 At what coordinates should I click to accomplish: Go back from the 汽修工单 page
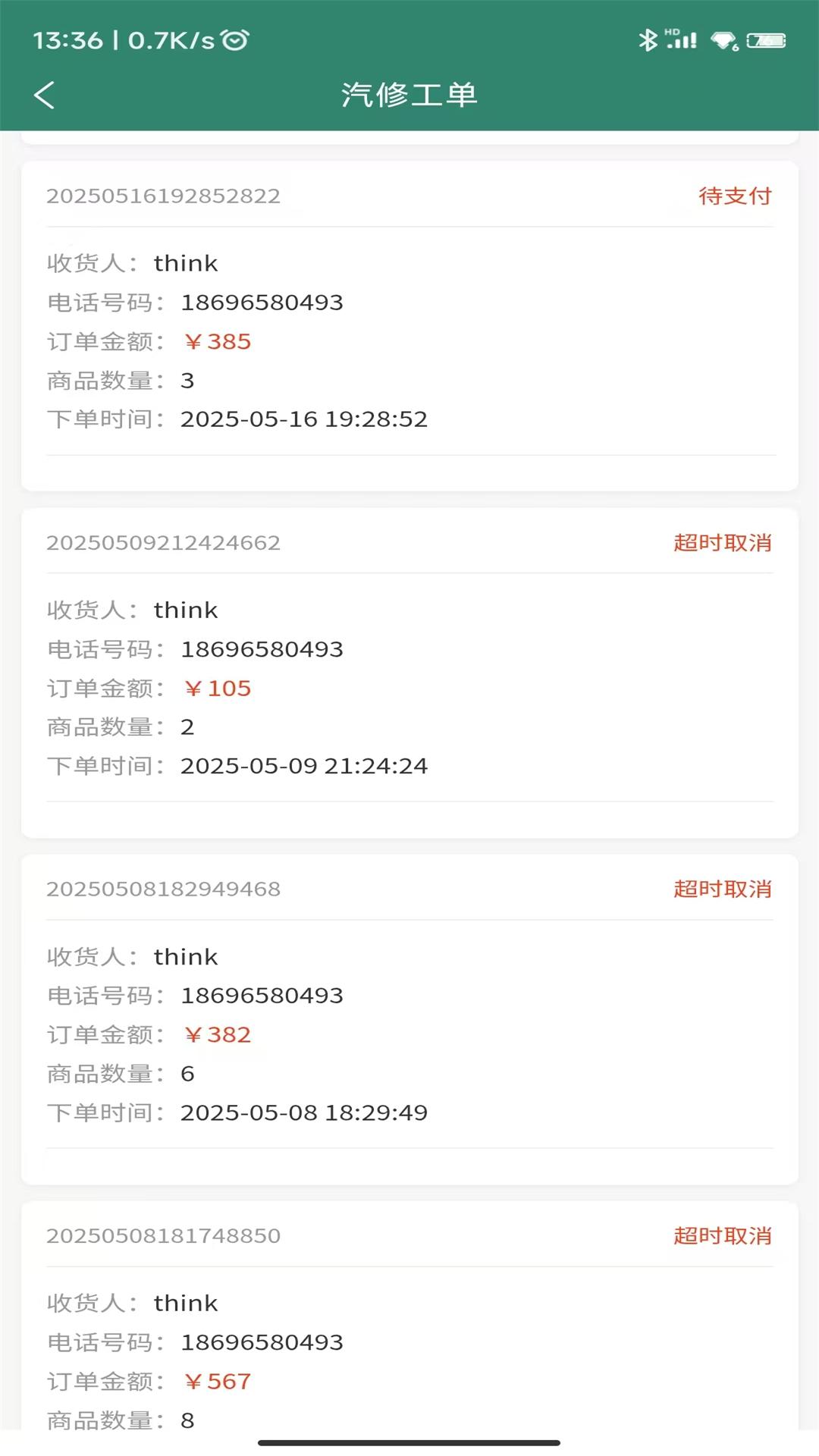pos(44,96)
